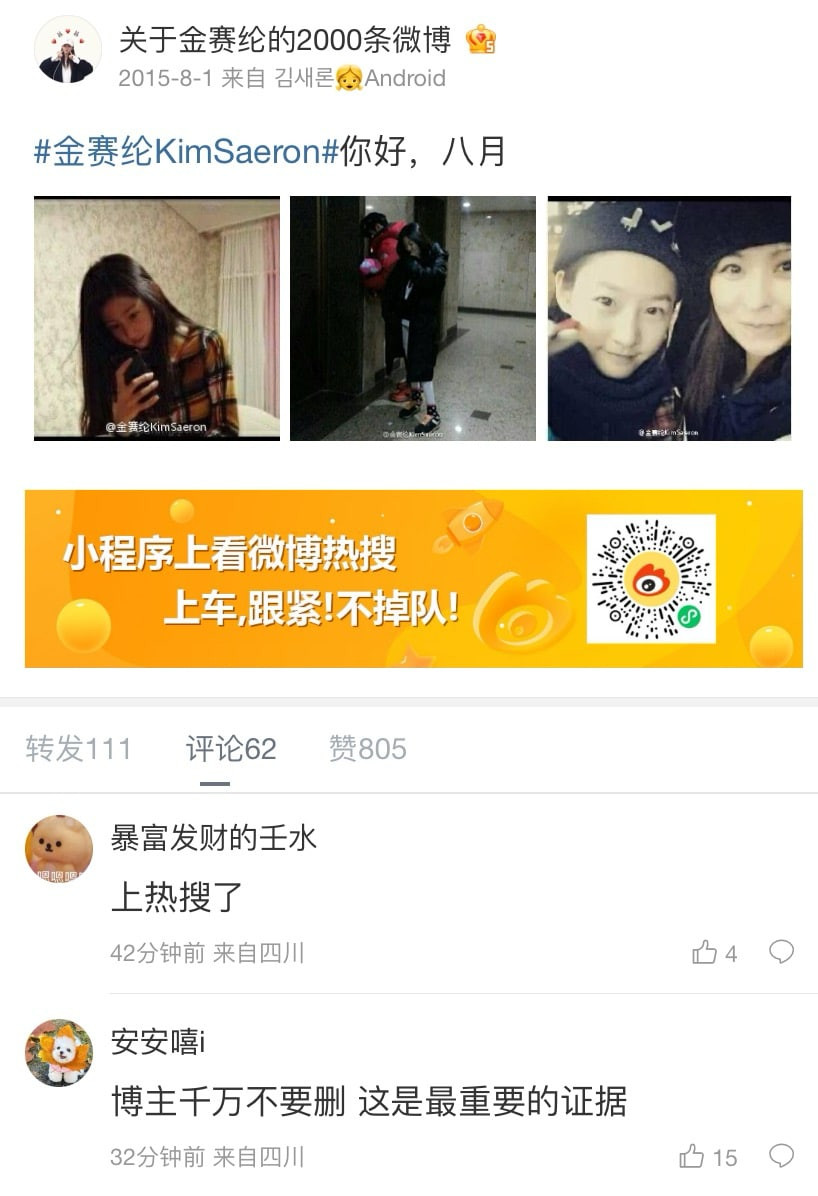Open the #金赛纶KimSaeron# hashtag link
818x1196 pixels.
point(186,152)
